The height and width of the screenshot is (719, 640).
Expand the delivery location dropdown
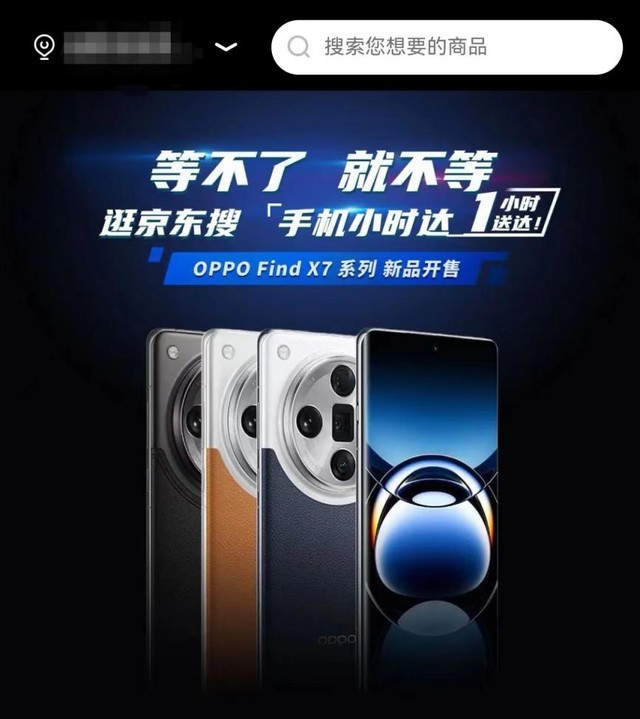227,46
